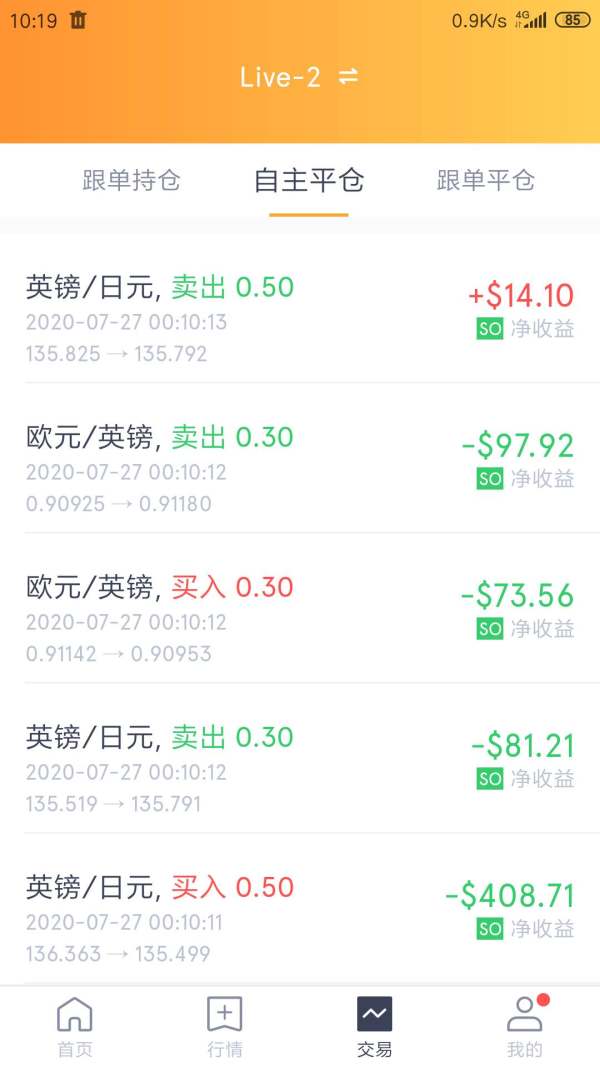Open the 我的 profile tab
This screenshot has height=1067, width=600.
(x=525, y=1026)
